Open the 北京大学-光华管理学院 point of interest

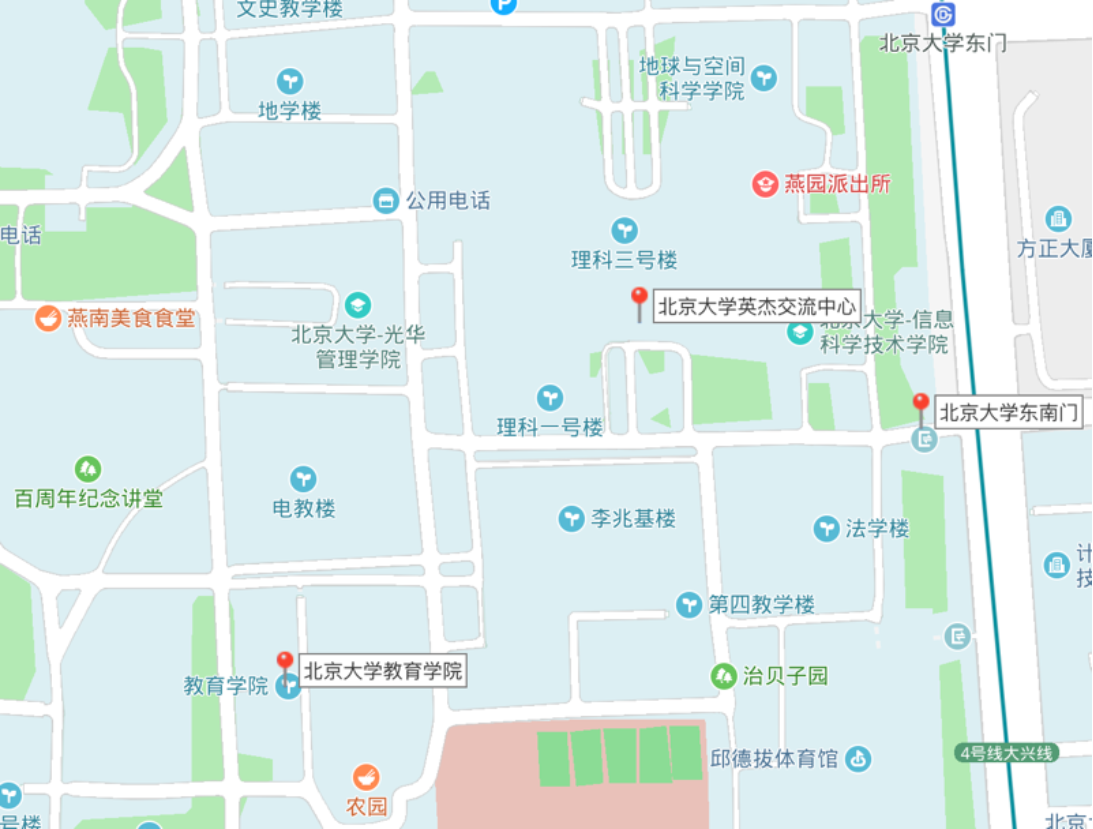(x=358, y=304)
